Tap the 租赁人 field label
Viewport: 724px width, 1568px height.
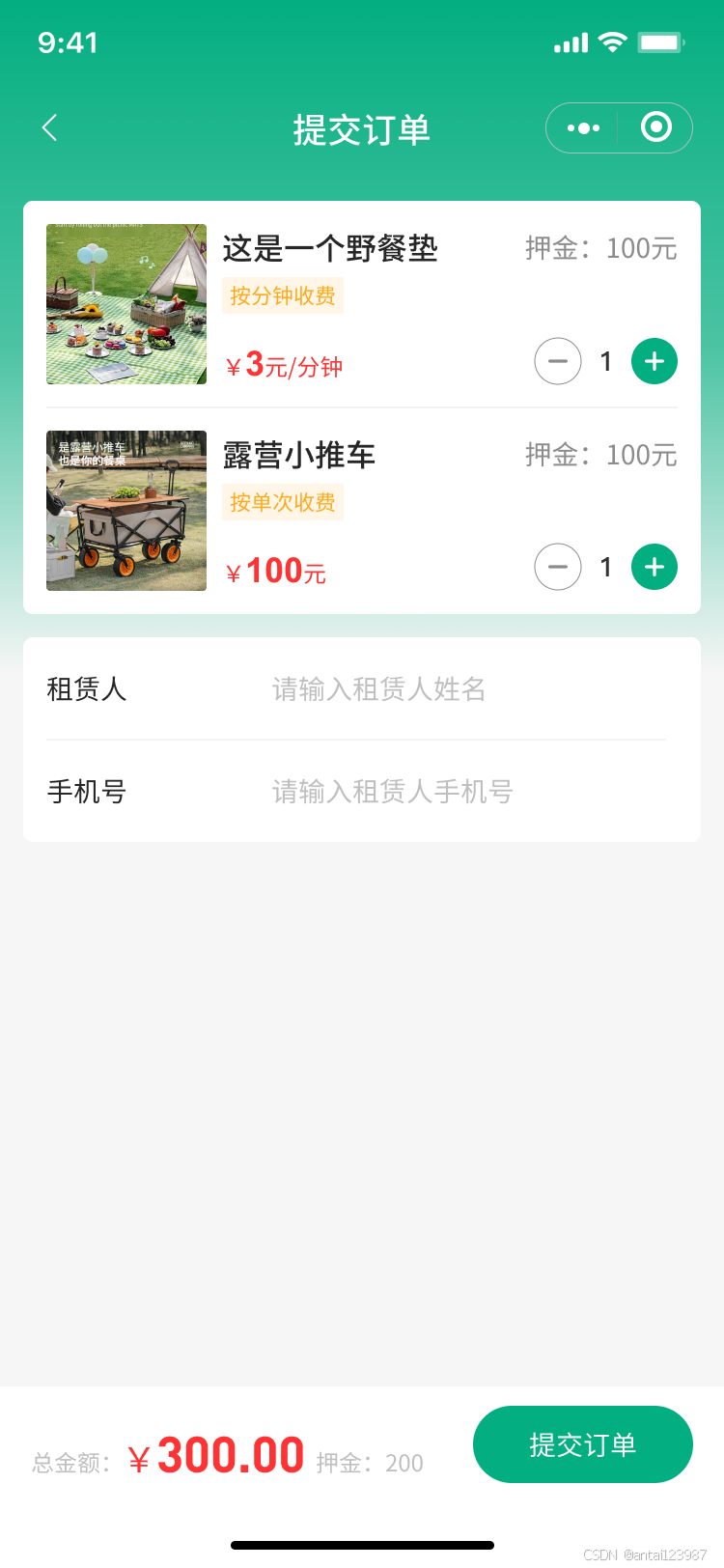(x=86, y=688)
